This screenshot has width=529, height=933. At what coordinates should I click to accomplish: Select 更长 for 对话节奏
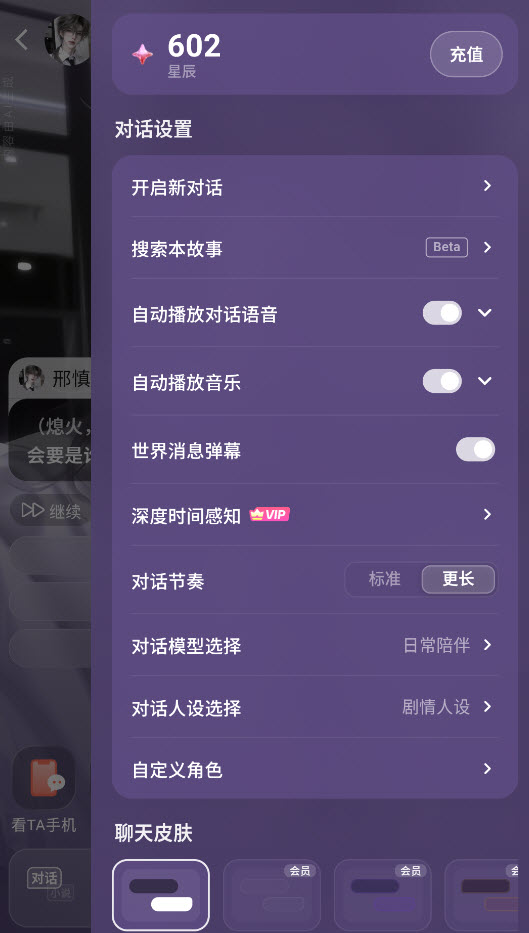click(x=458, y=580)
